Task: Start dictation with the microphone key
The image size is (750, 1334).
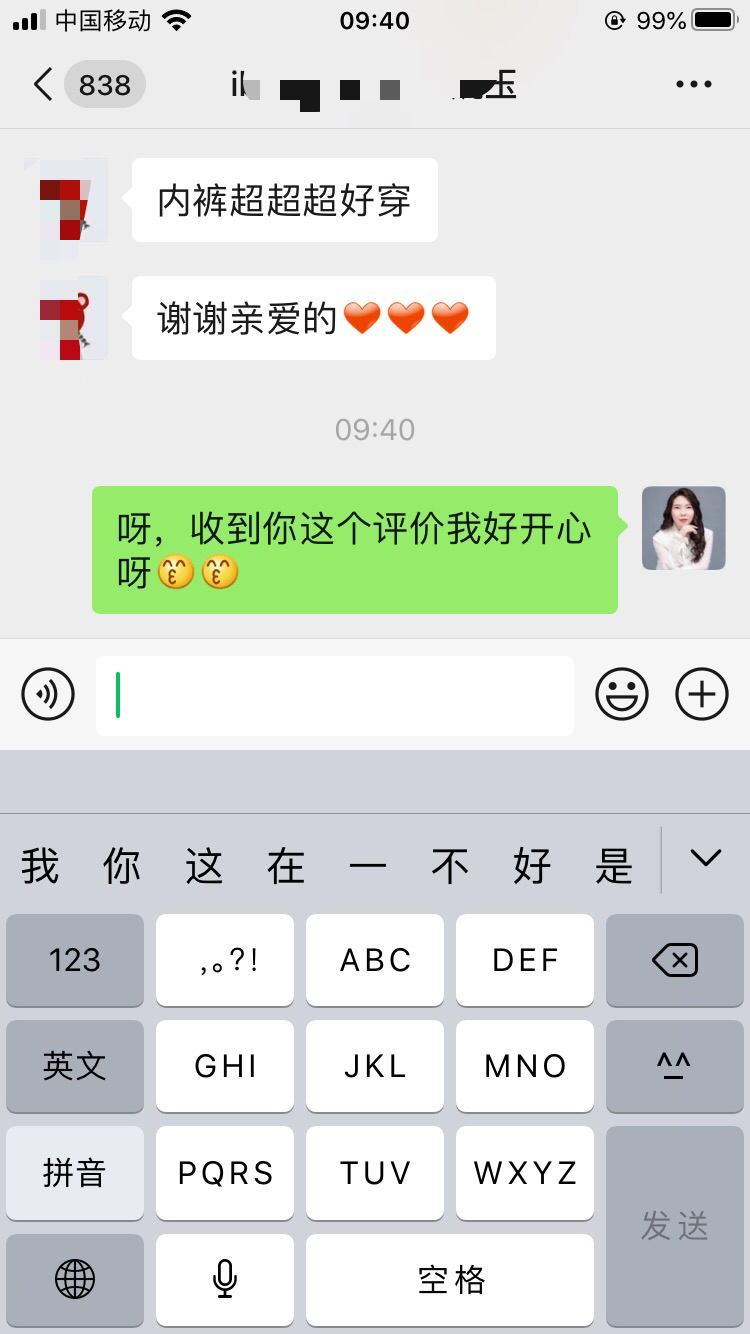Action: tap(225, 1280)
